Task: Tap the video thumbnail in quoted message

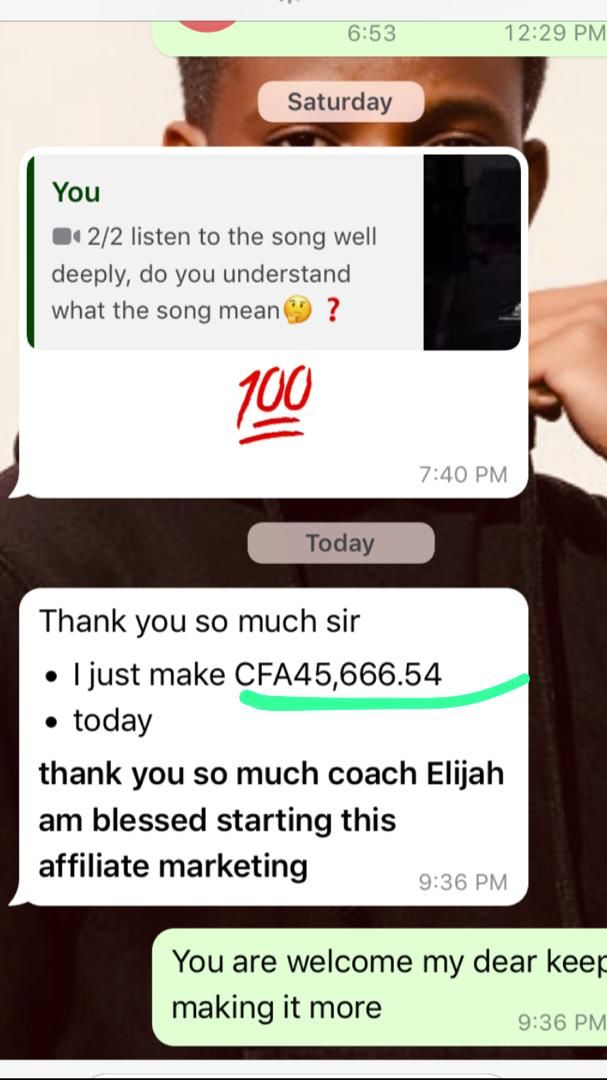Action: pyautogui.click(x=472, y=252)
